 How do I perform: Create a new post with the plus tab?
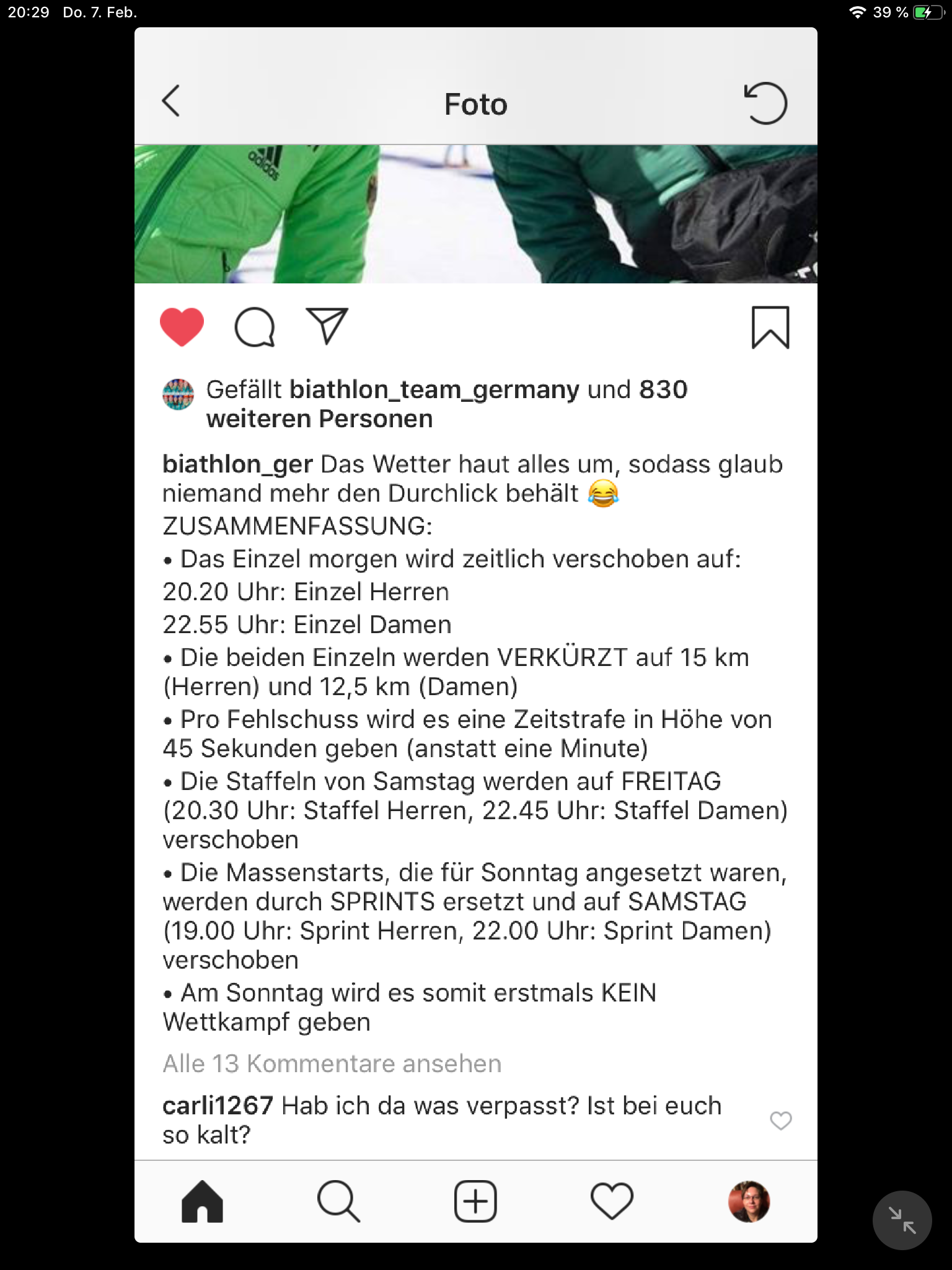475,1201
